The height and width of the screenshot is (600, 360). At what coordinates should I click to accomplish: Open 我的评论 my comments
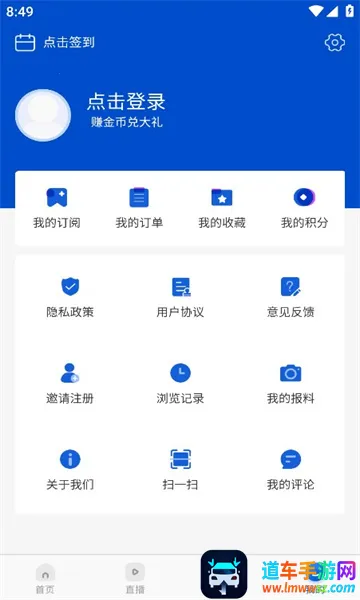290,470
